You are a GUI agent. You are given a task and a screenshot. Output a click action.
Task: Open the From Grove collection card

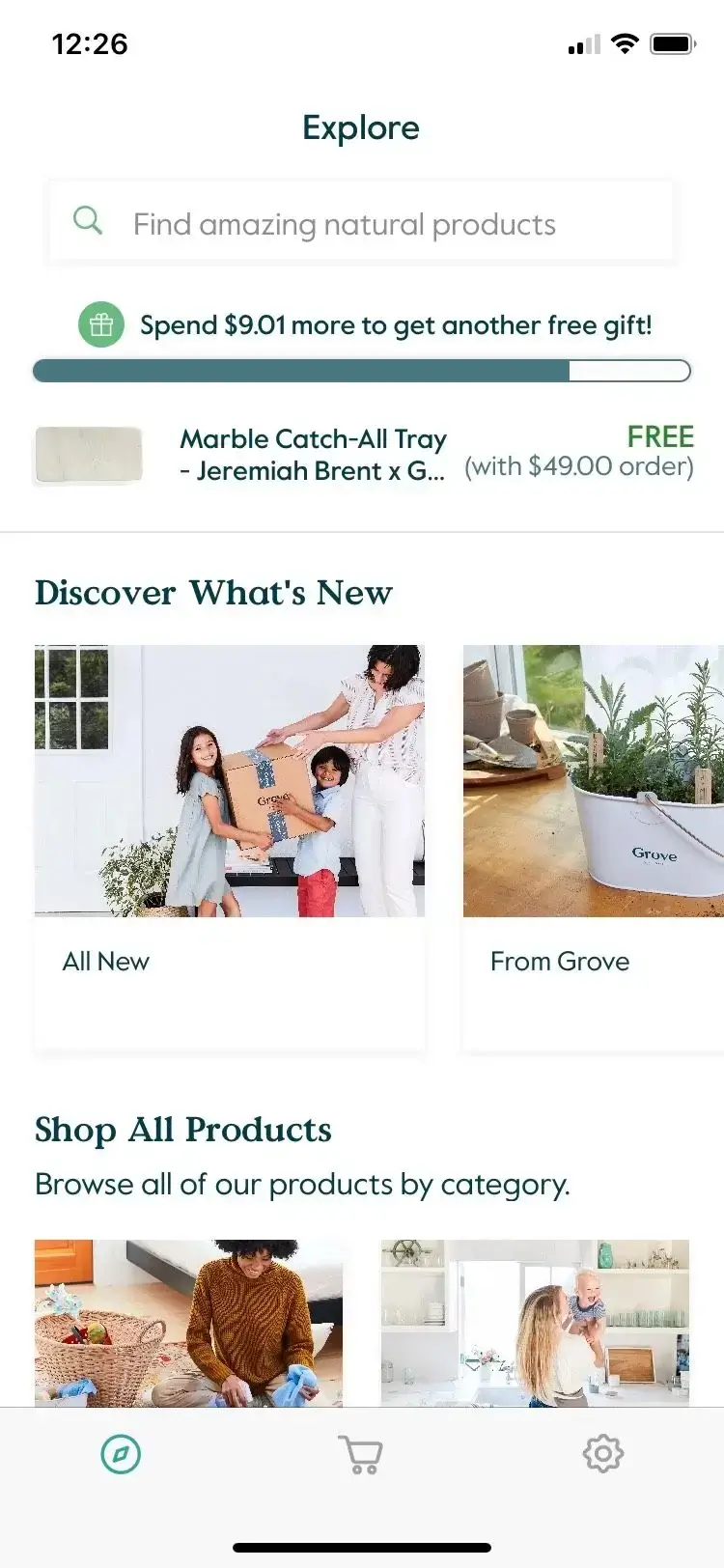(x=593, y=846)
